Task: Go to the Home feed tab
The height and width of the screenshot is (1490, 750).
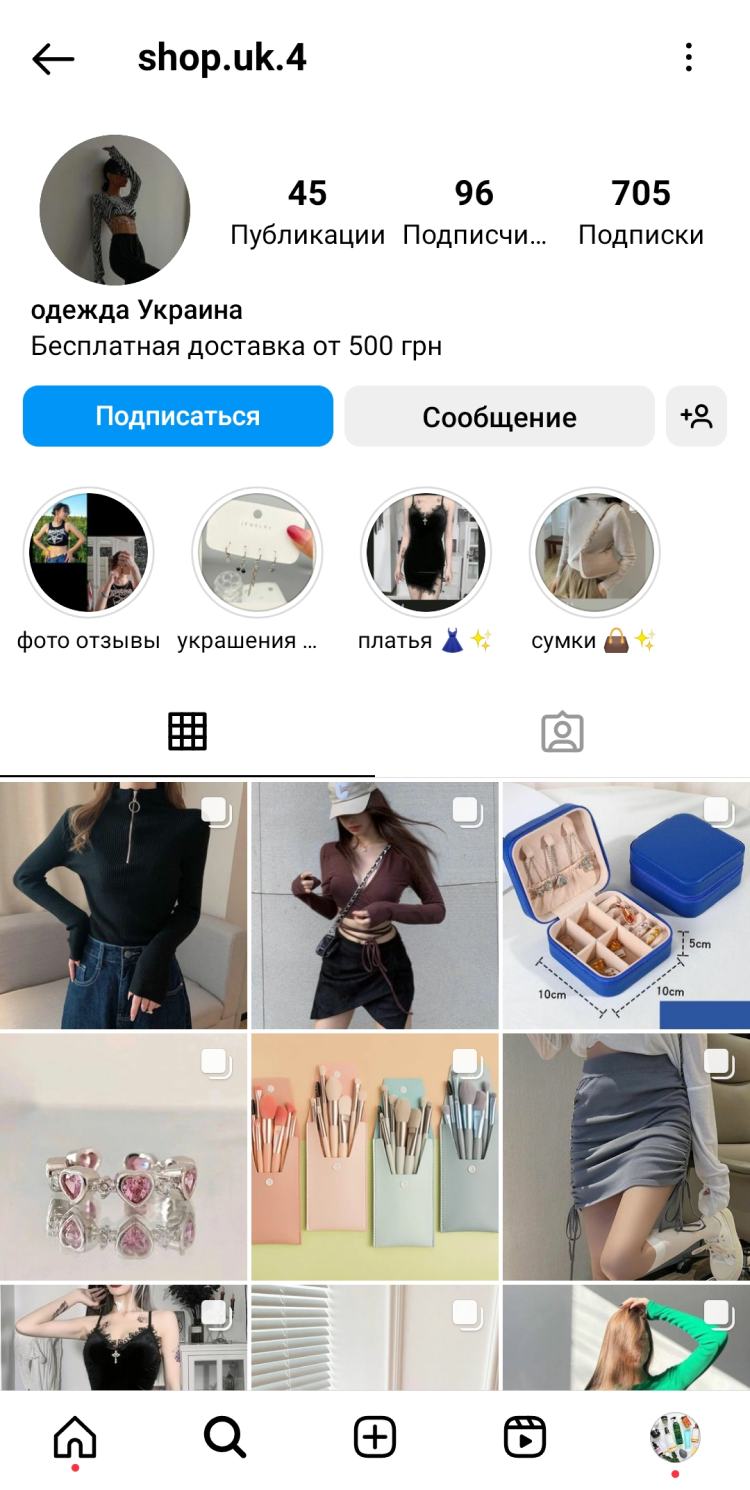Action: [x=75, y=1438]
